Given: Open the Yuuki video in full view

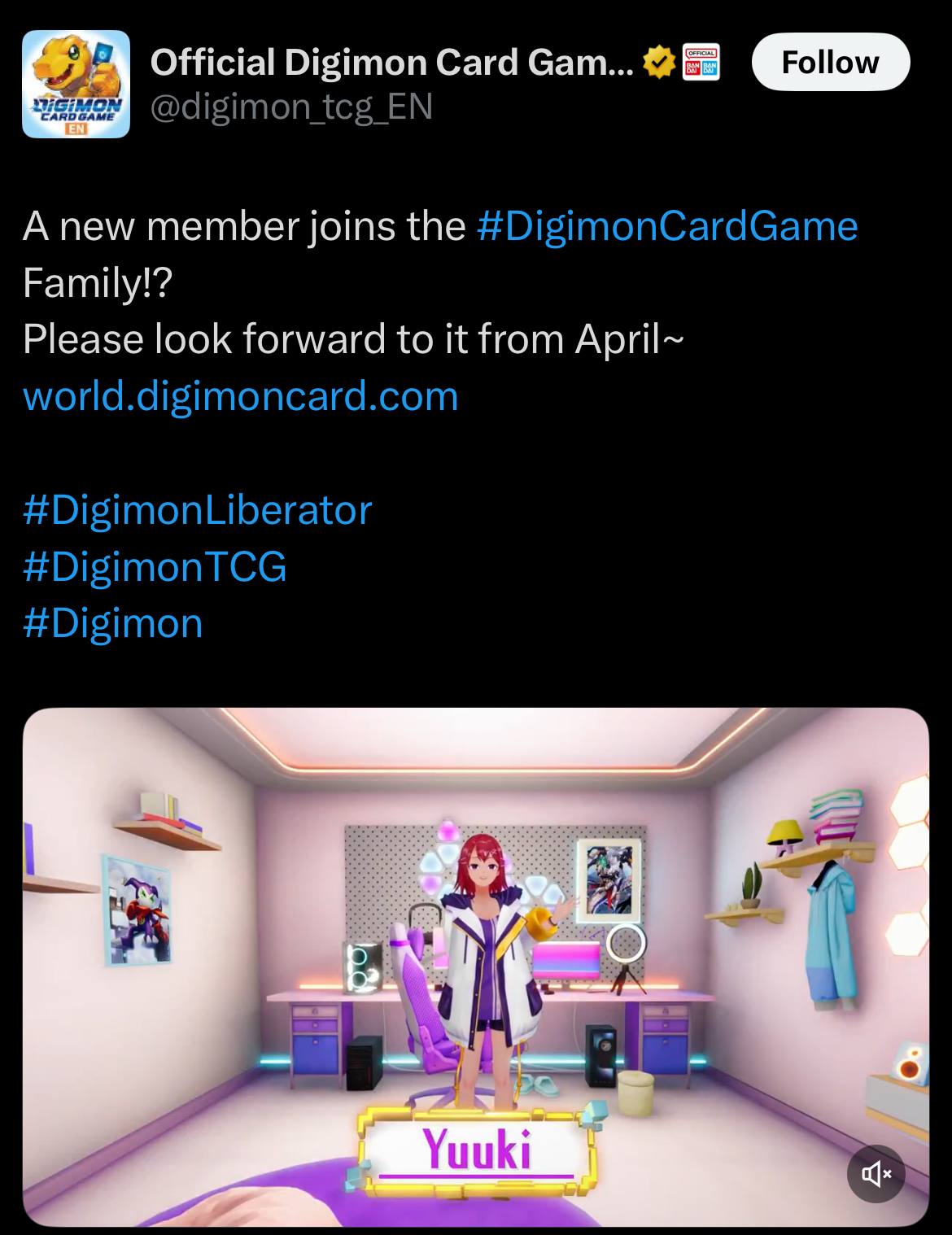Looking at the screenshot, I should [x=475, y=936].
